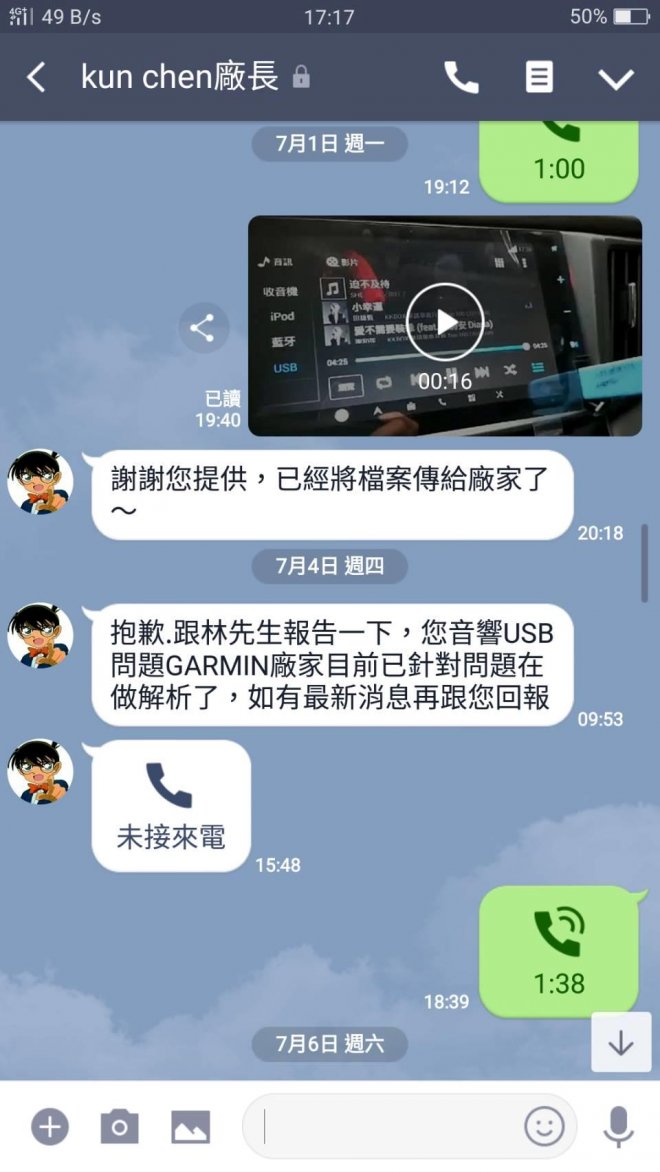Open the emoji sticker picker
The height and width of the screenshot is (1172, 660).
[544, 1127]
